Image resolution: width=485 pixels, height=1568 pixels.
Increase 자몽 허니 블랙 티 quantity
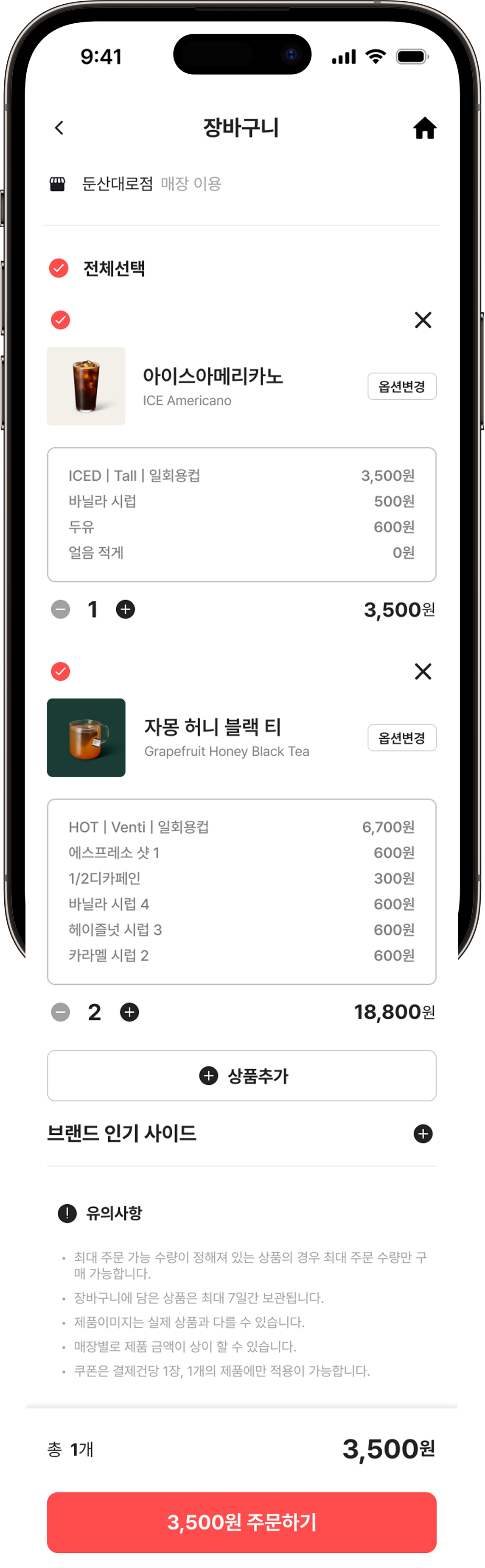[x=129, y=1012]
